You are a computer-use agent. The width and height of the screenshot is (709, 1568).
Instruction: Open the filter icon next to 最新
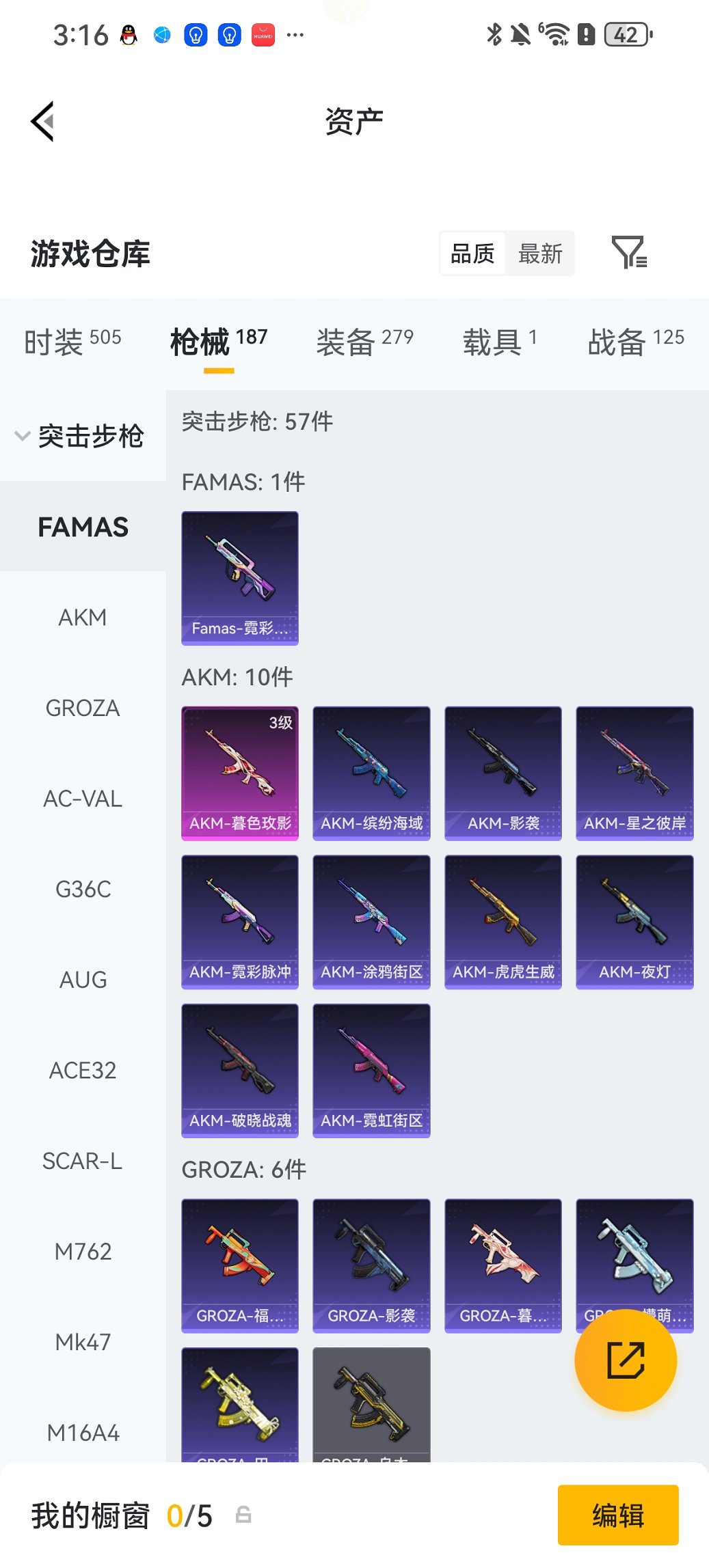[628, 253]
